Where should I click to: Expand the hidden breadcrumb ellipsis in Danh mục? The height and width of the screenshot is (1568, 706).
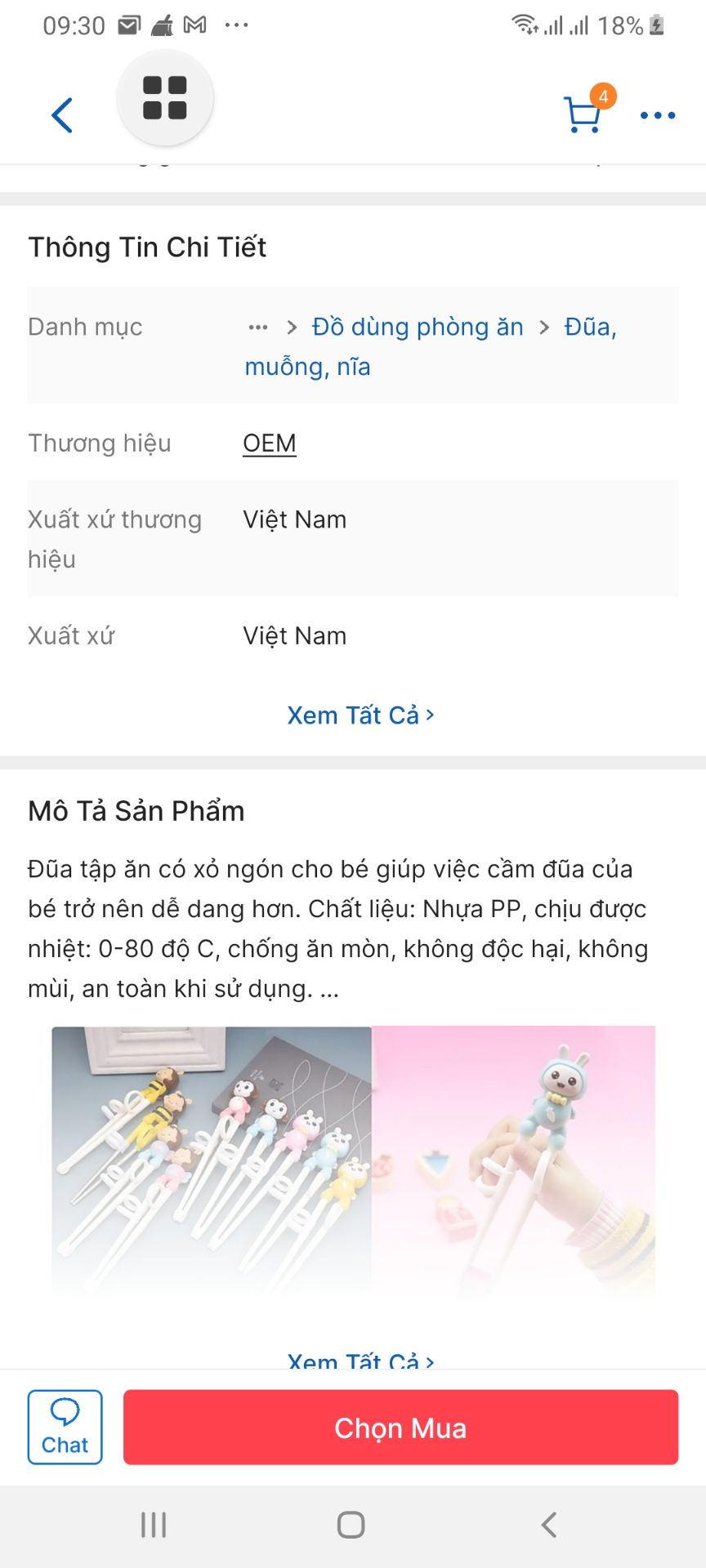pyautogui.click(x=257, y=327)
